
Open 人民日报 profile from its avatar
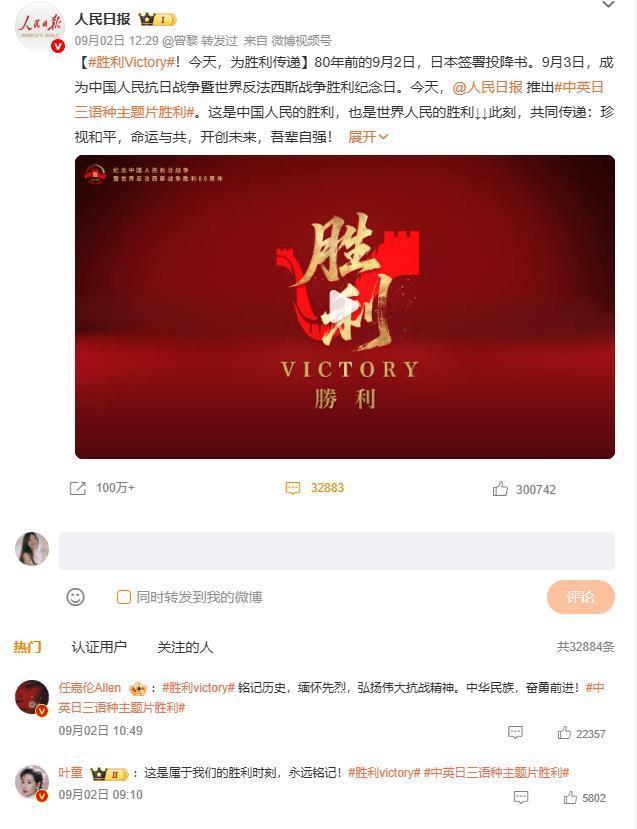[40, 27]
